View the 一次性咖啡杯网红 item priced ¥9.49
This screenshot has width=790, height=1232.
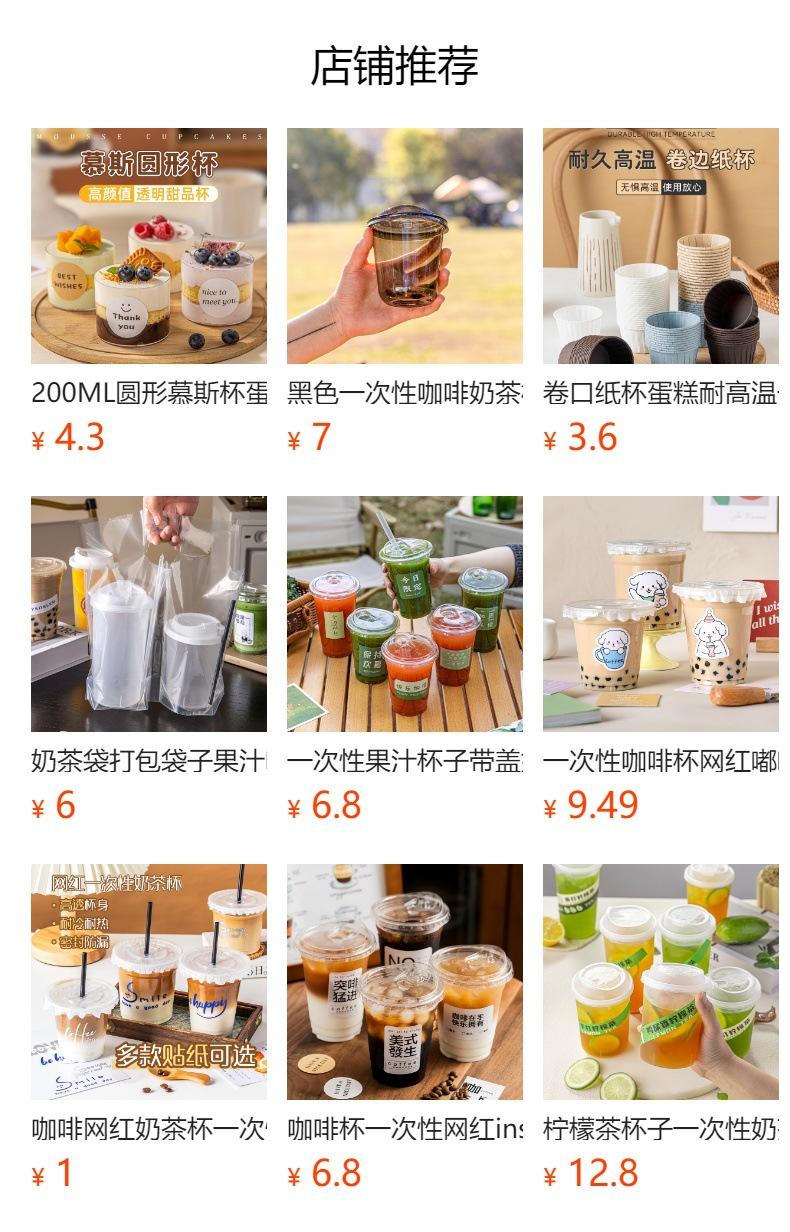point(660,614)
